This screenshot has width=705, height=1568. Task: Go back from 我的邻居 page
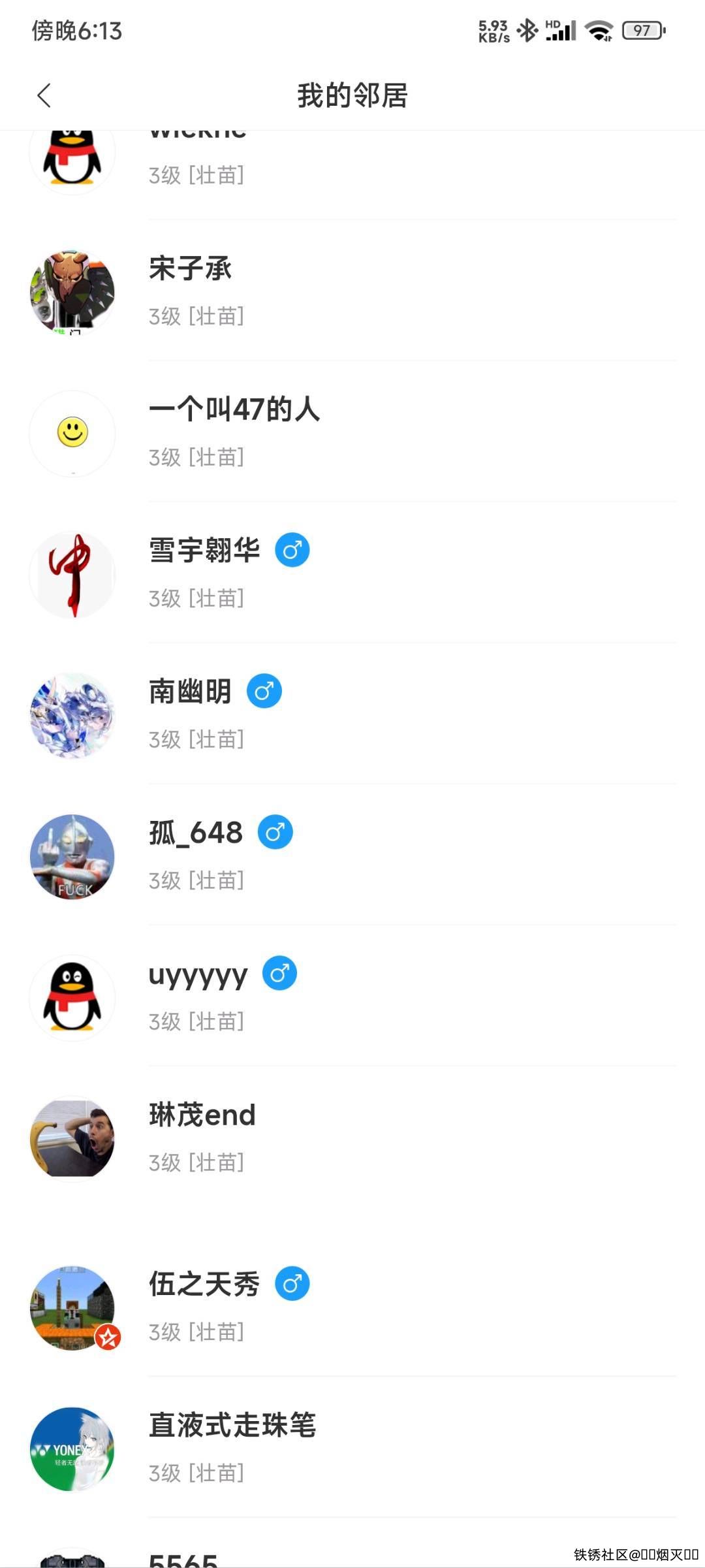pos(44,95)
